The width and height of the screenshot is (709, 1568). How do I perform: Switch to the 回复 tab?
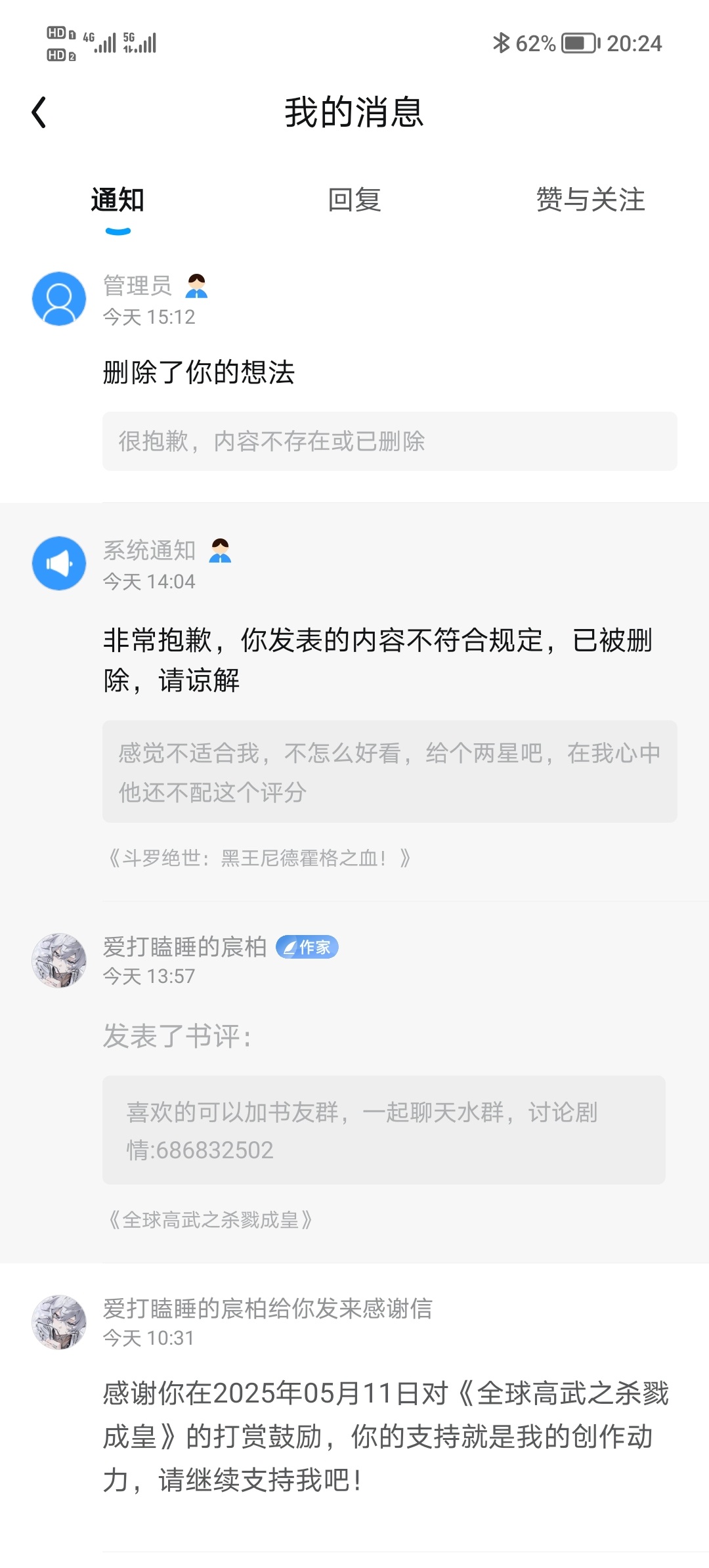click(354, 200)
